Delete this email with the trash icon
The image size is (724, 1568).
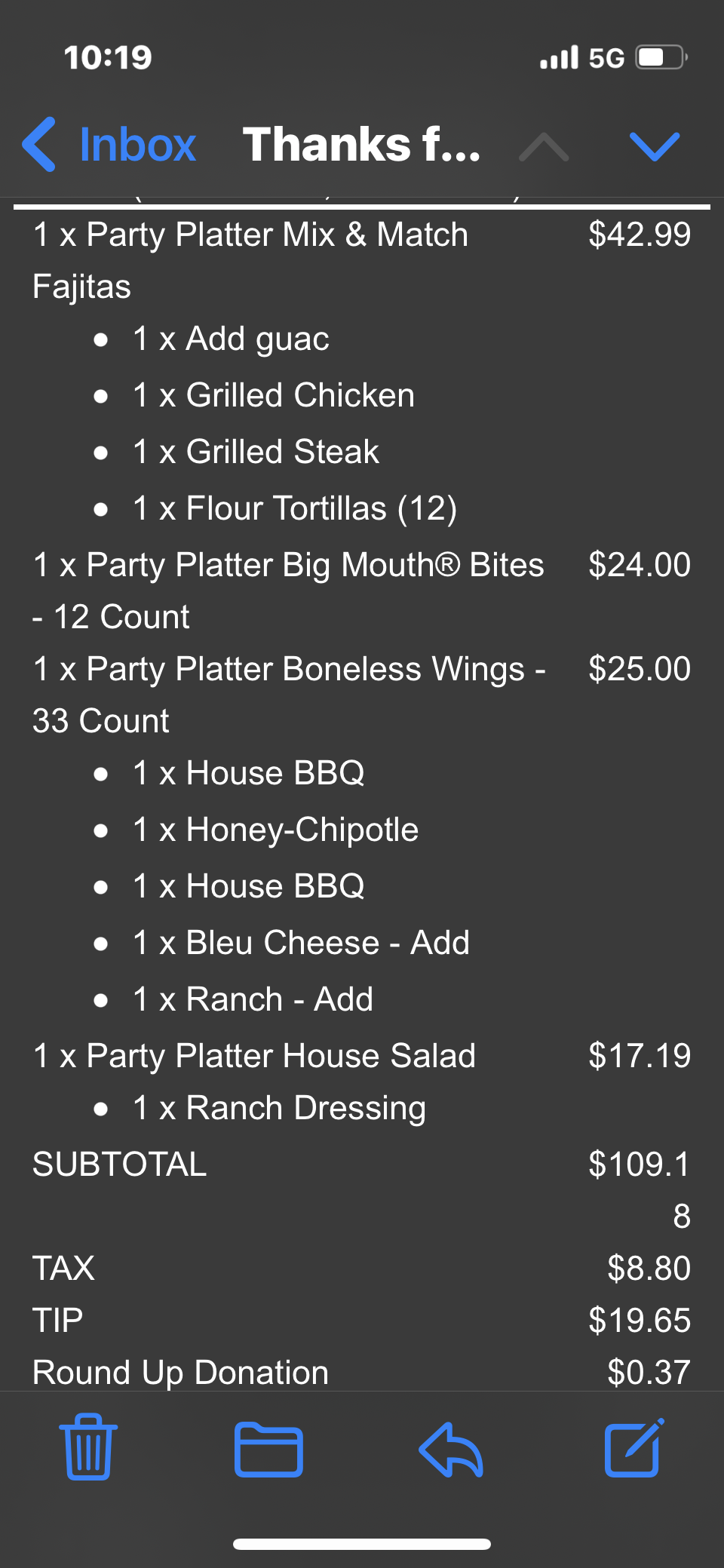coord(89,1447)
